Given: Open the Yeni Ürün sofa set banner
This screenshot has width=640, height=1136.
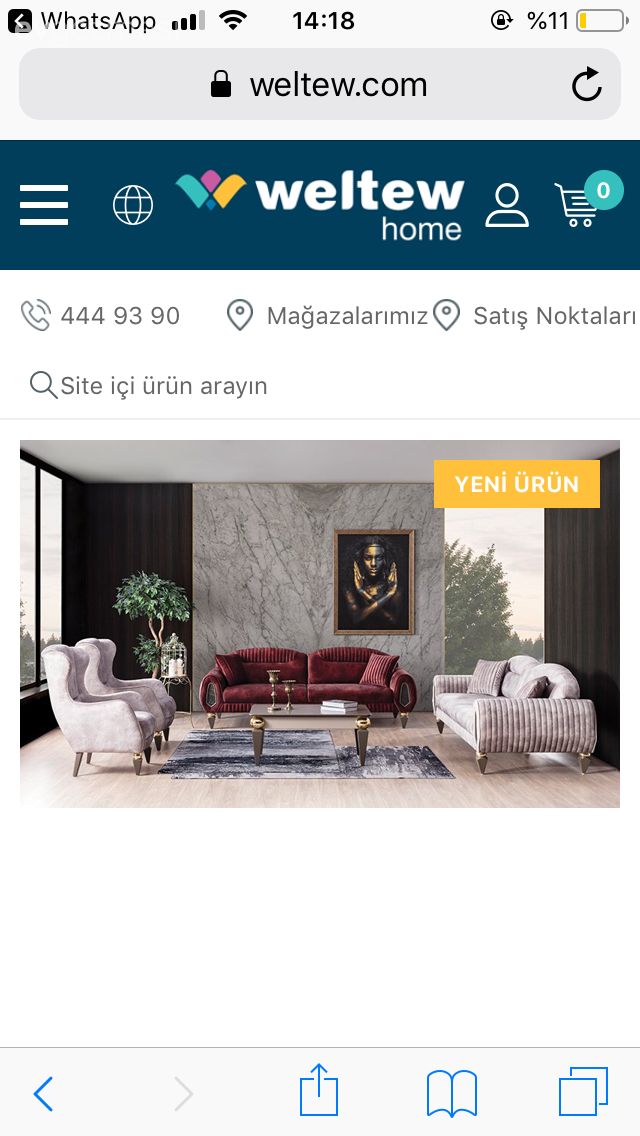Looking at the screenshot, I should pyautogui.click(x=320, y=623).
